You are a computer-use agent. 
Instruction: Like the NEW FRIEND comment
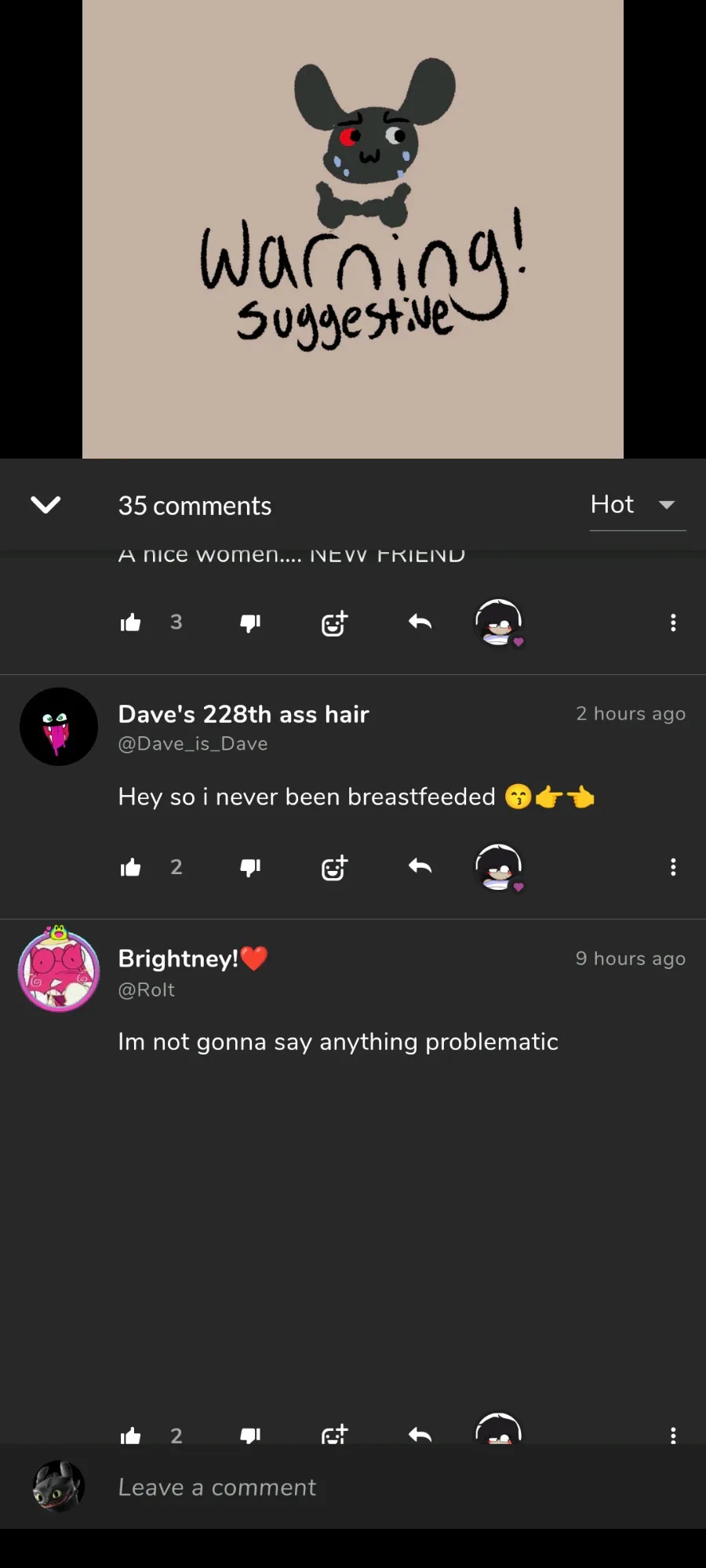pos(130,622)
